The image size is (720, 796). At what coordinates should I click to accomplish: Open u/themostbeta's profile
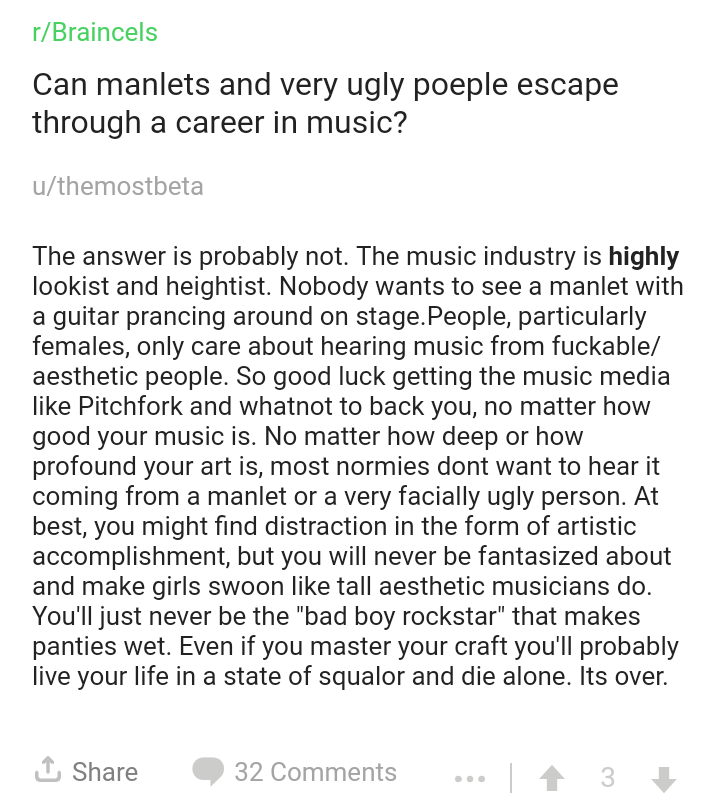(117, 186)
